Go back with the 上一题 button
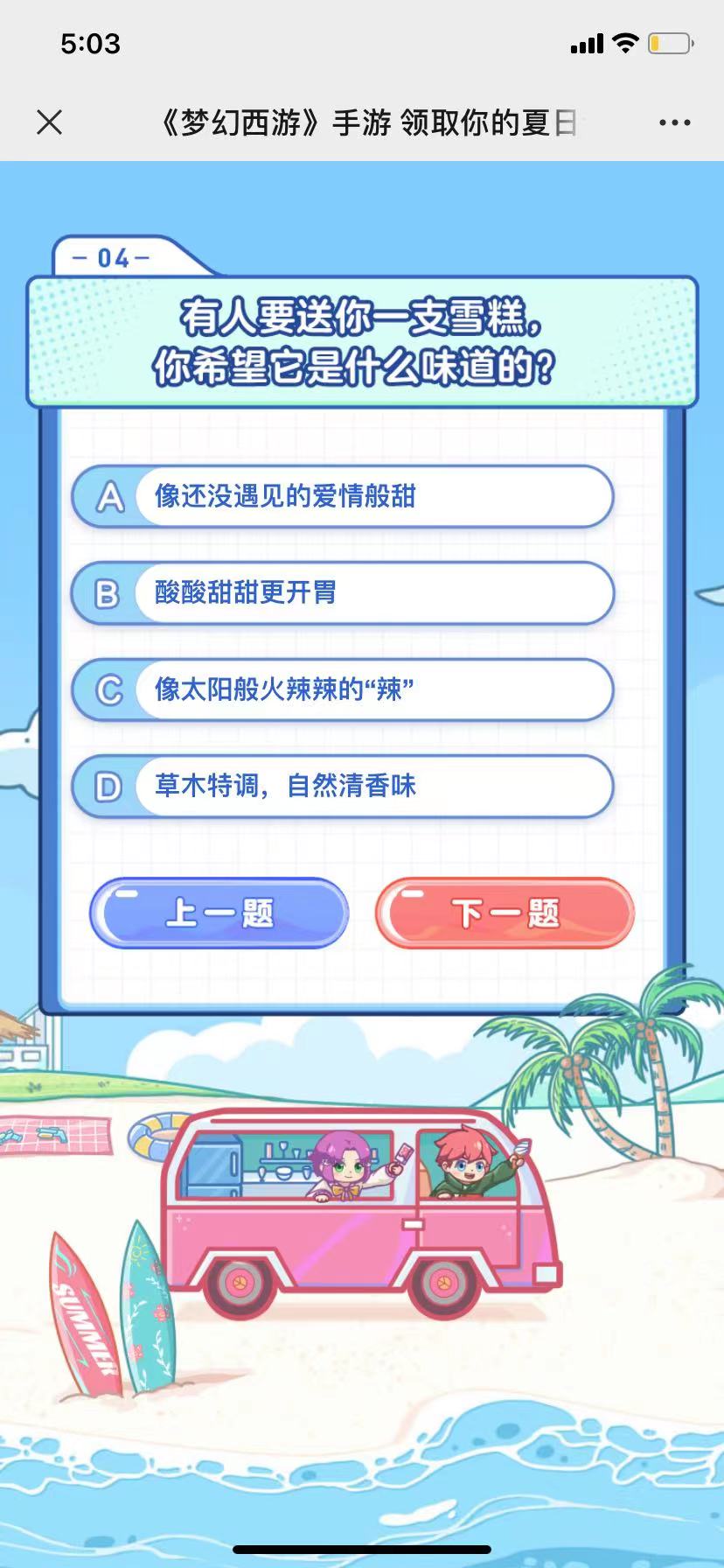 pyautogui.click(x=219, y=913)
